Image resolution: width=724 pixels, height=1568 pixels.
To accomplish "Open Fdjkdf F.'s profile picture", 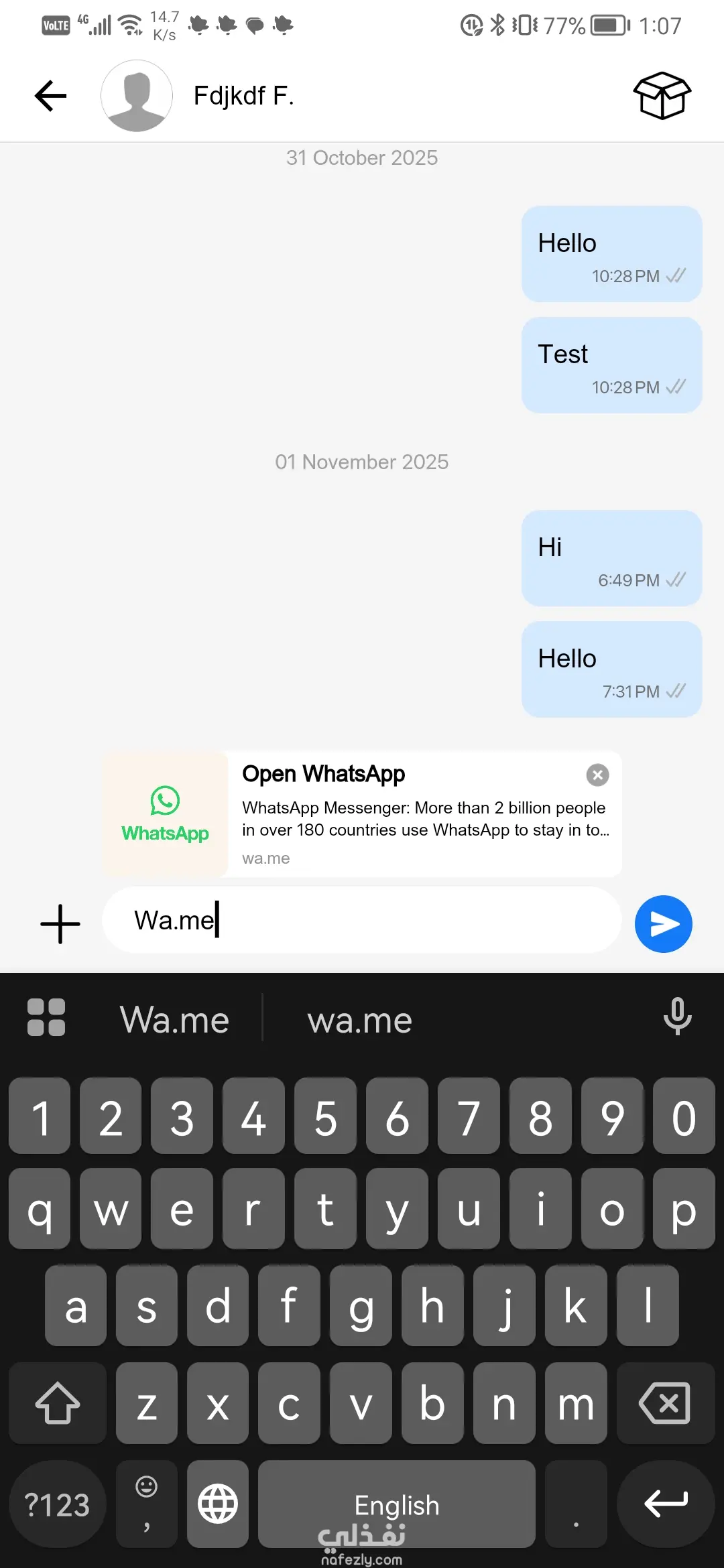I will point(137,96).
